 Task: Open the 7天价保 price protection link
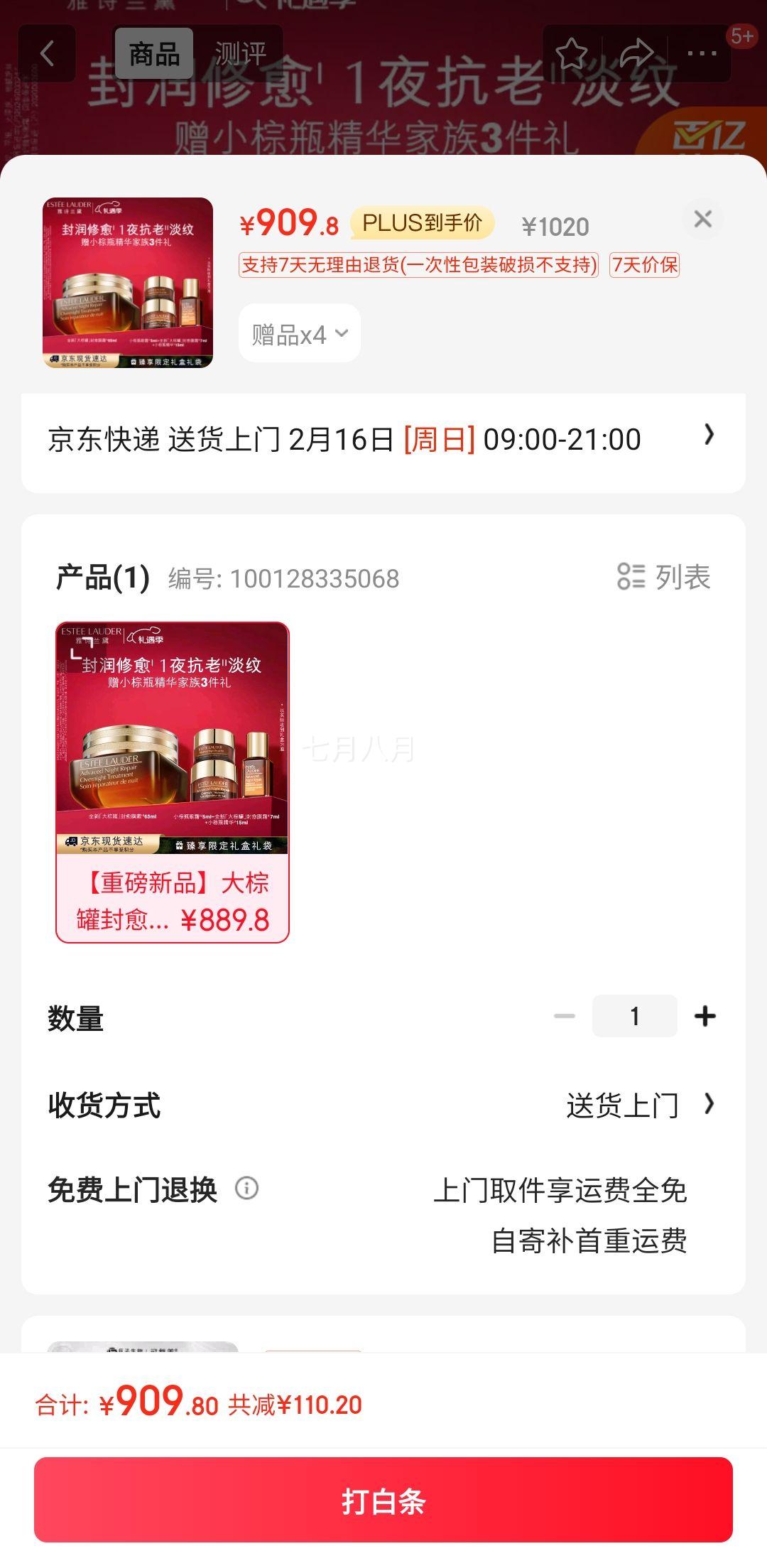click(x=644, y=266)
